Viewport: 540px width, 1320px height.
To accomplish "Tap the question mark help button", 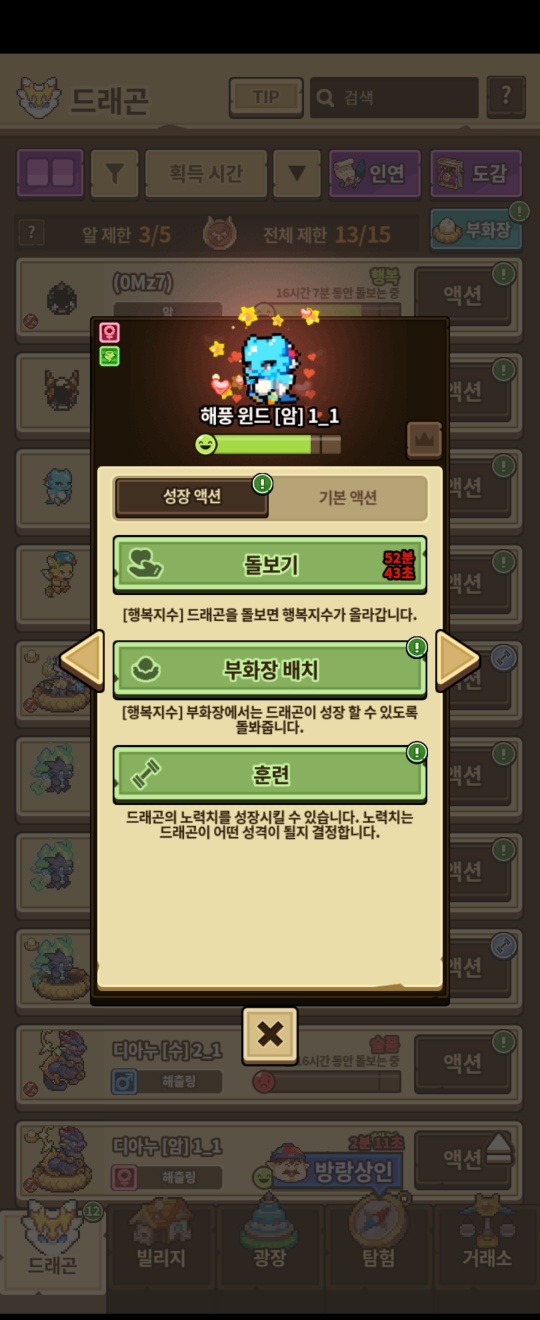I will (x=506, y=97).
